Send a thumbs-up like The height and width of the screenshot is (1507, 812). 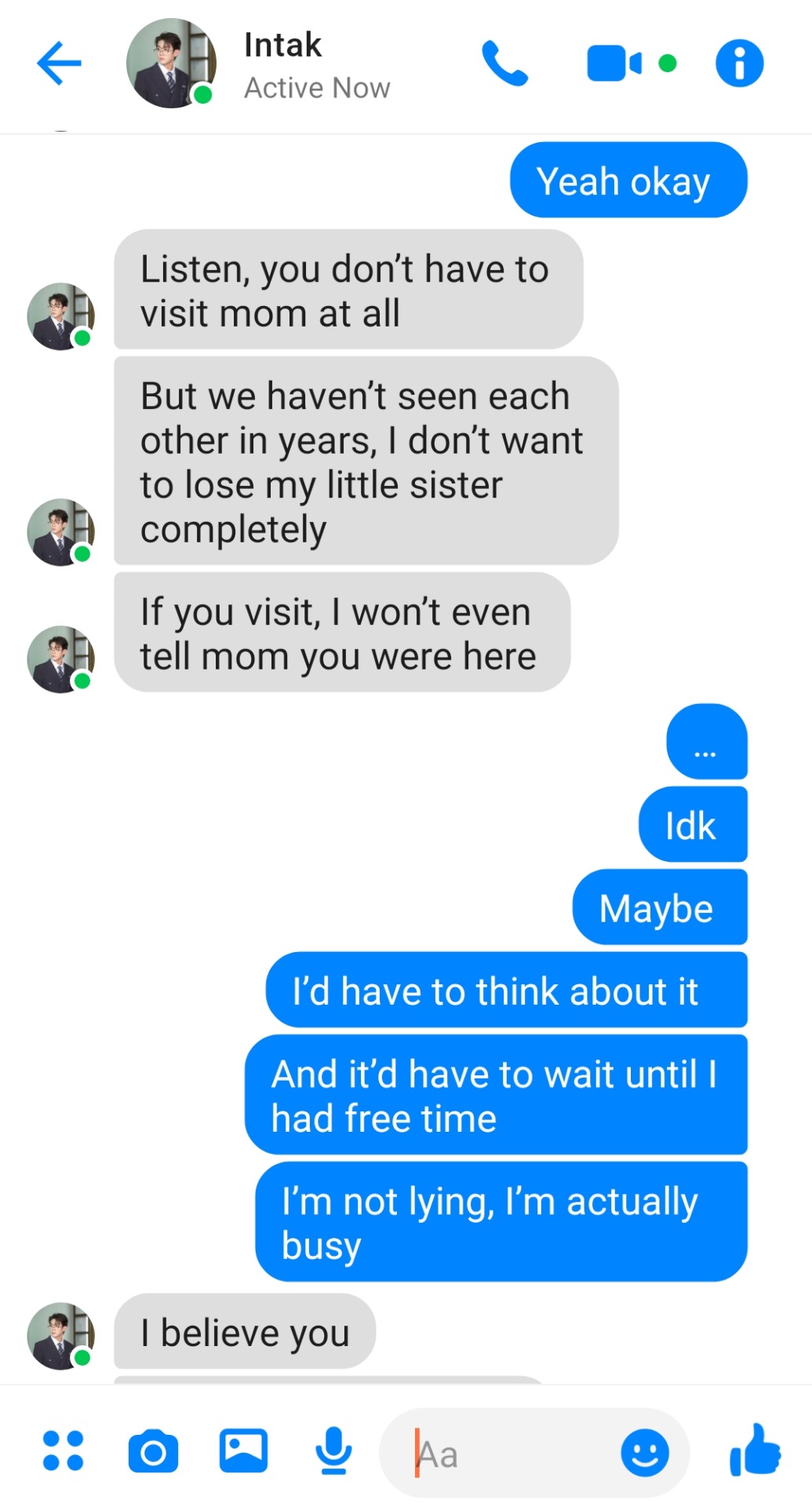pos(755,1450)
